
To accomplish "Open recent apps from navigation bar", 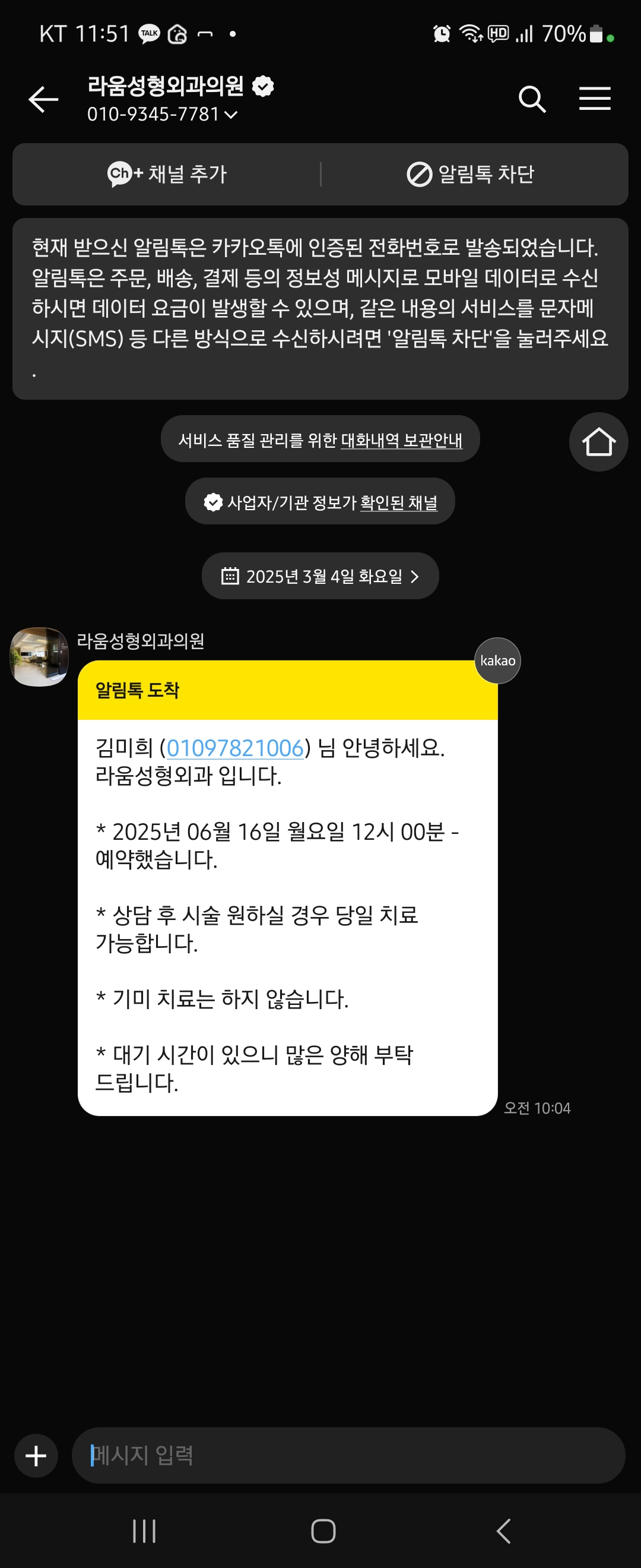I will 144,1530.
